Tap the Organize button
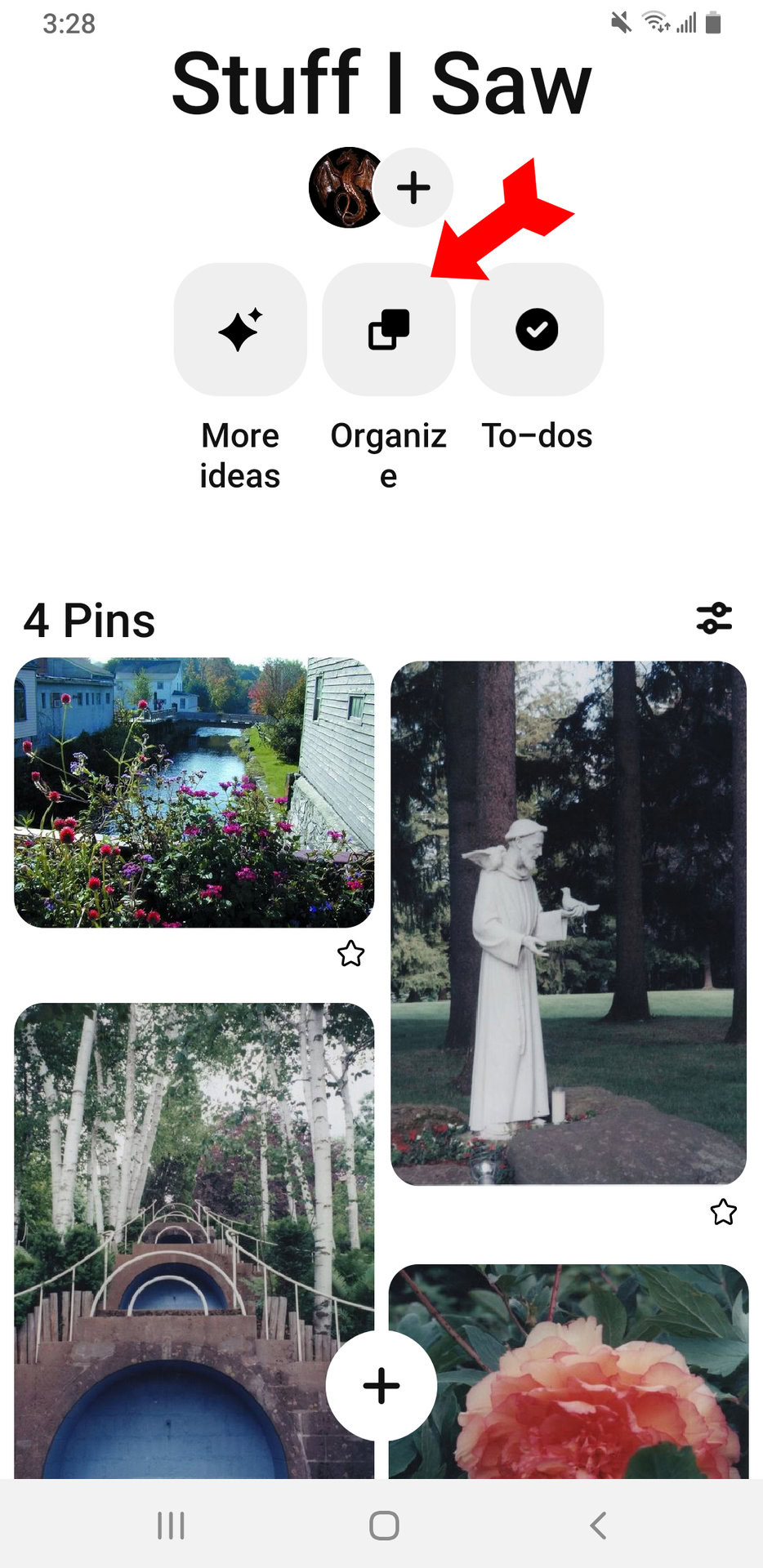The image size is (763, 1568). [x=389, y=330]
